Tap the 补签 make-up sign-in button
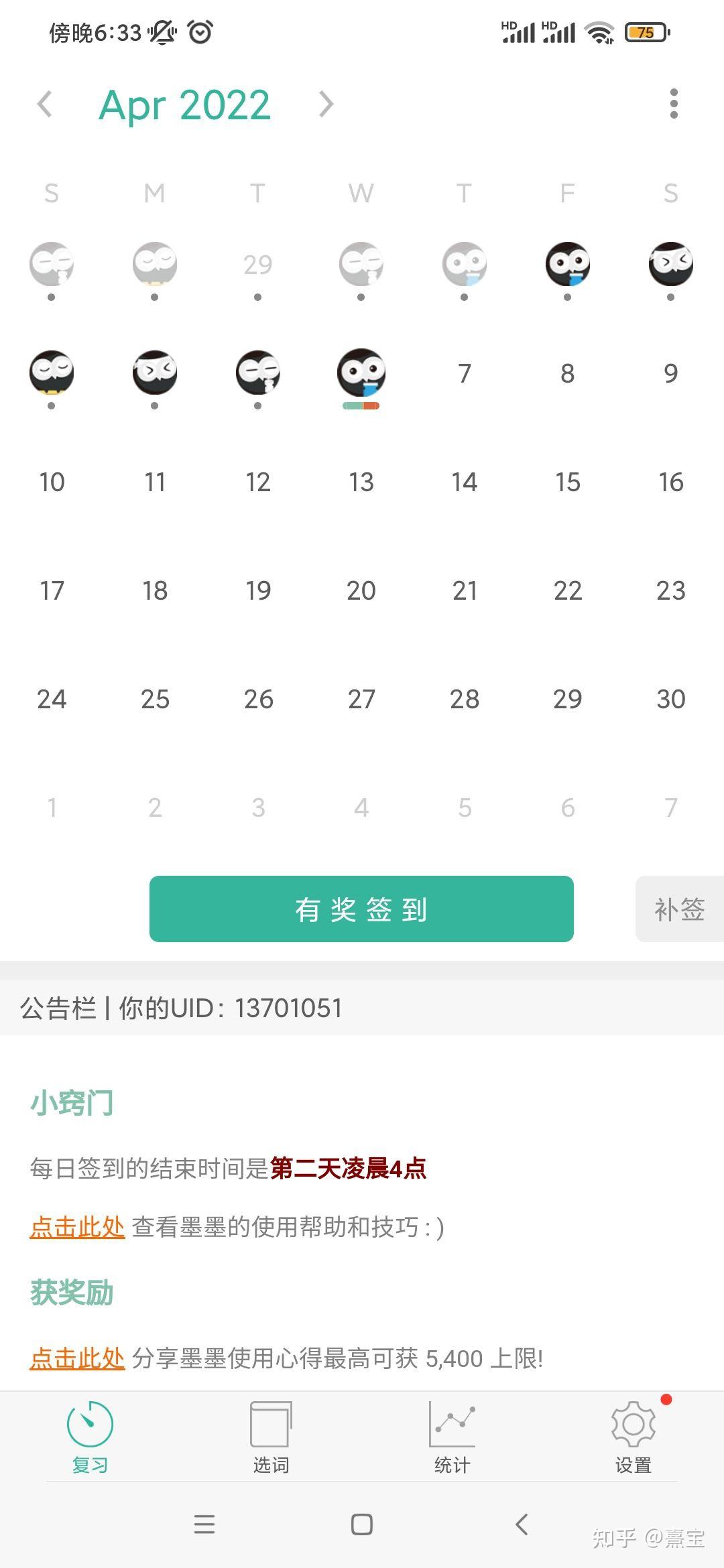Image resolution: width=724 pixels, height=1568 pixels. point(679,909)
